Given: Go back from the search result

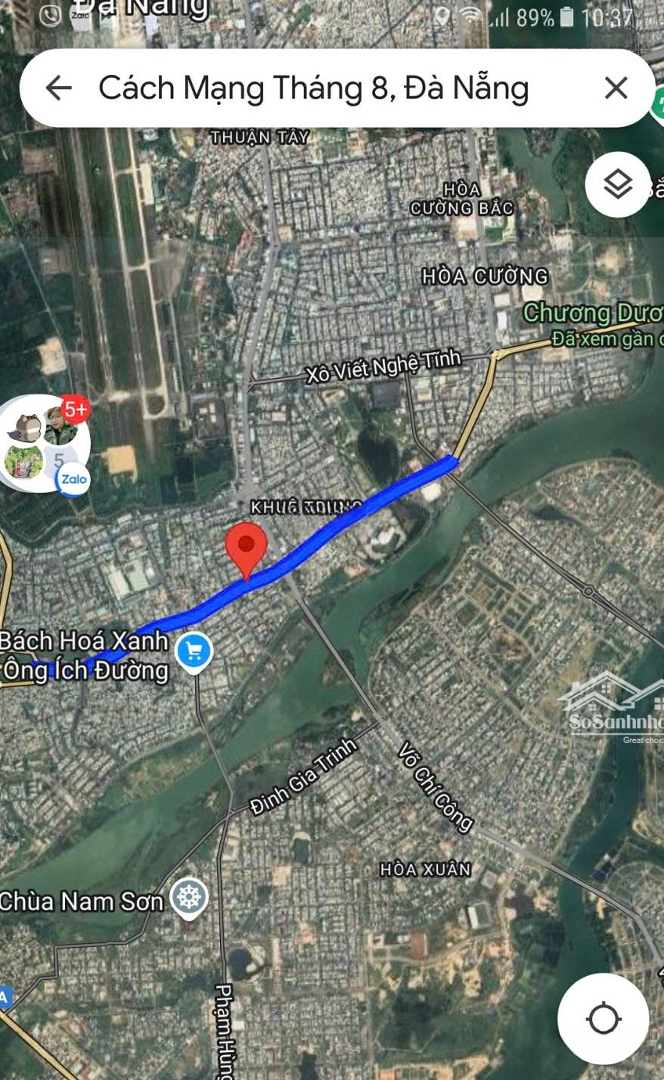Looking at the screenshot, I should coord(59,88).
